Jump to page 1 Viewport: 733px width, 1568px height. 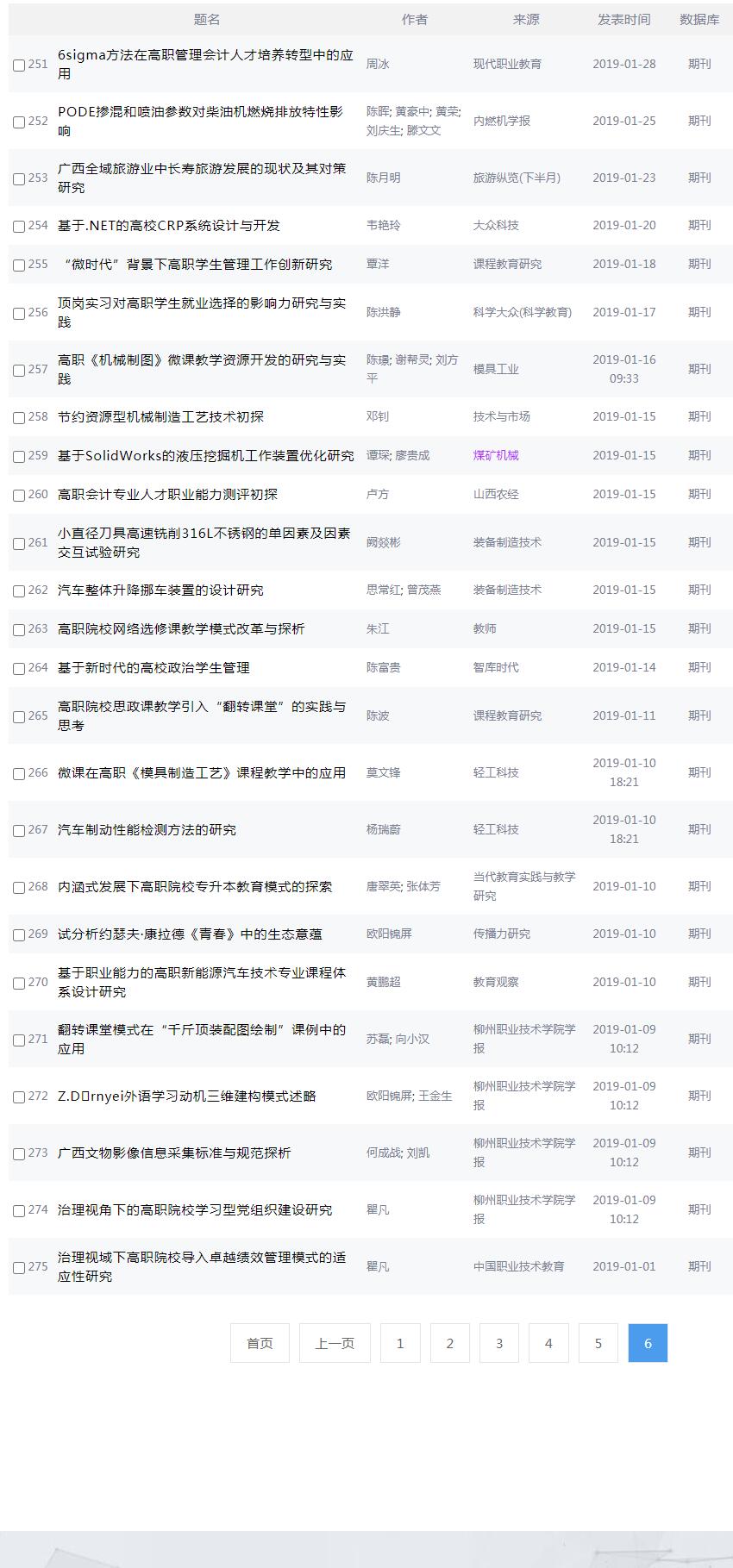click(400, 1343)
